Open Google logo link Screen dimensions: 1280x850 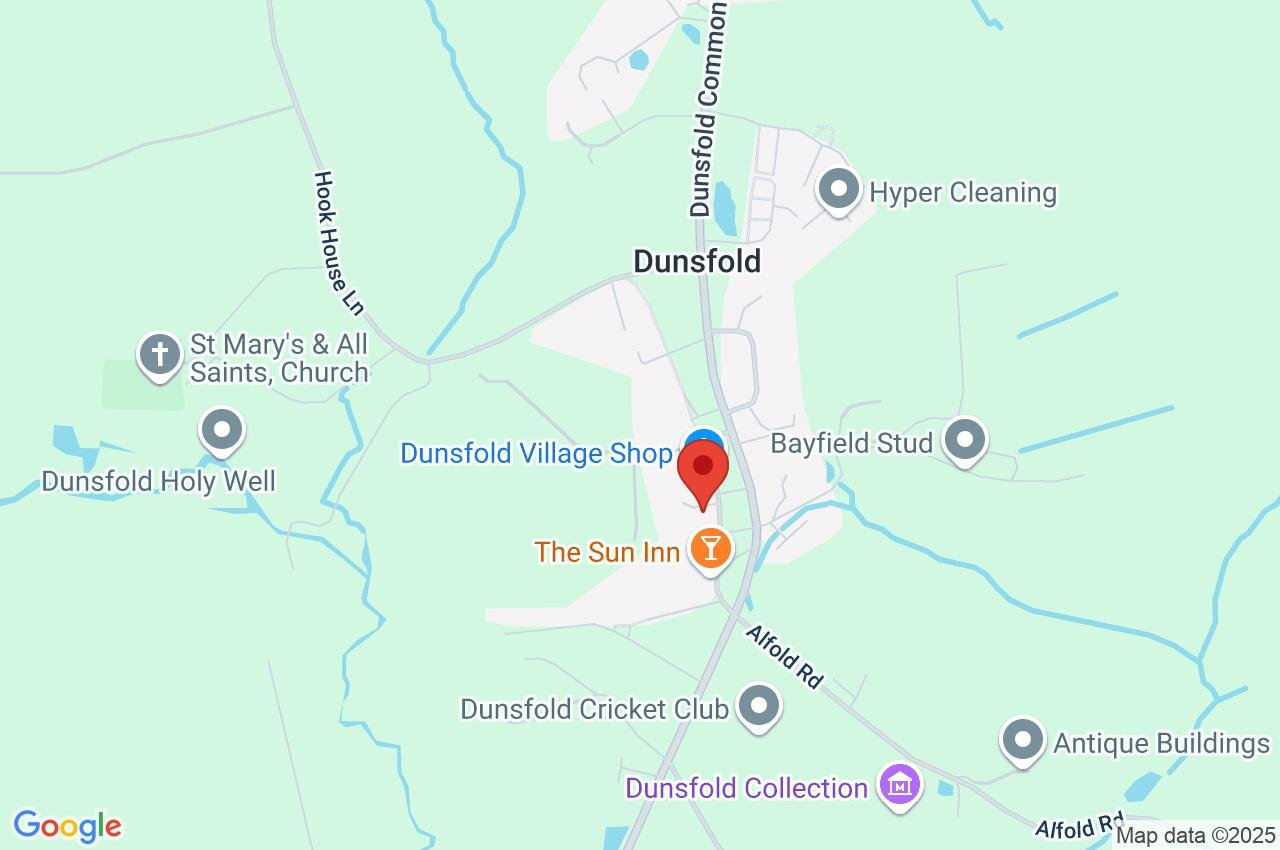66,826
